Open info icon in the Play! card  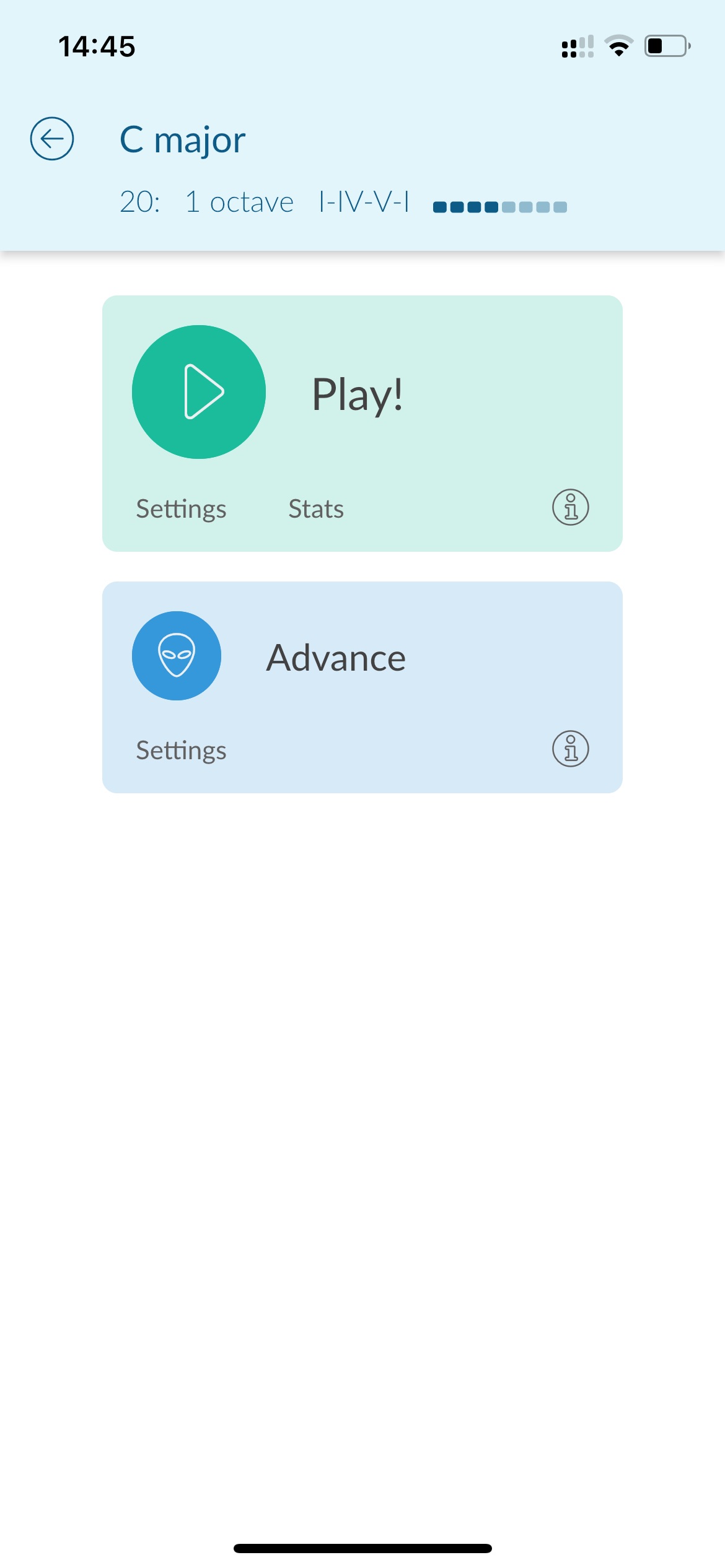point(570,507)
